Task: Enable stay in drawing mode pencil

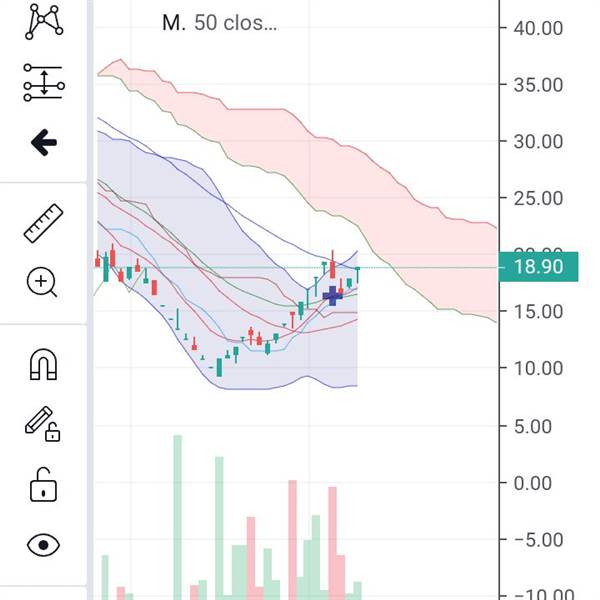Action: pyautogui.click(x=42, y=424)
